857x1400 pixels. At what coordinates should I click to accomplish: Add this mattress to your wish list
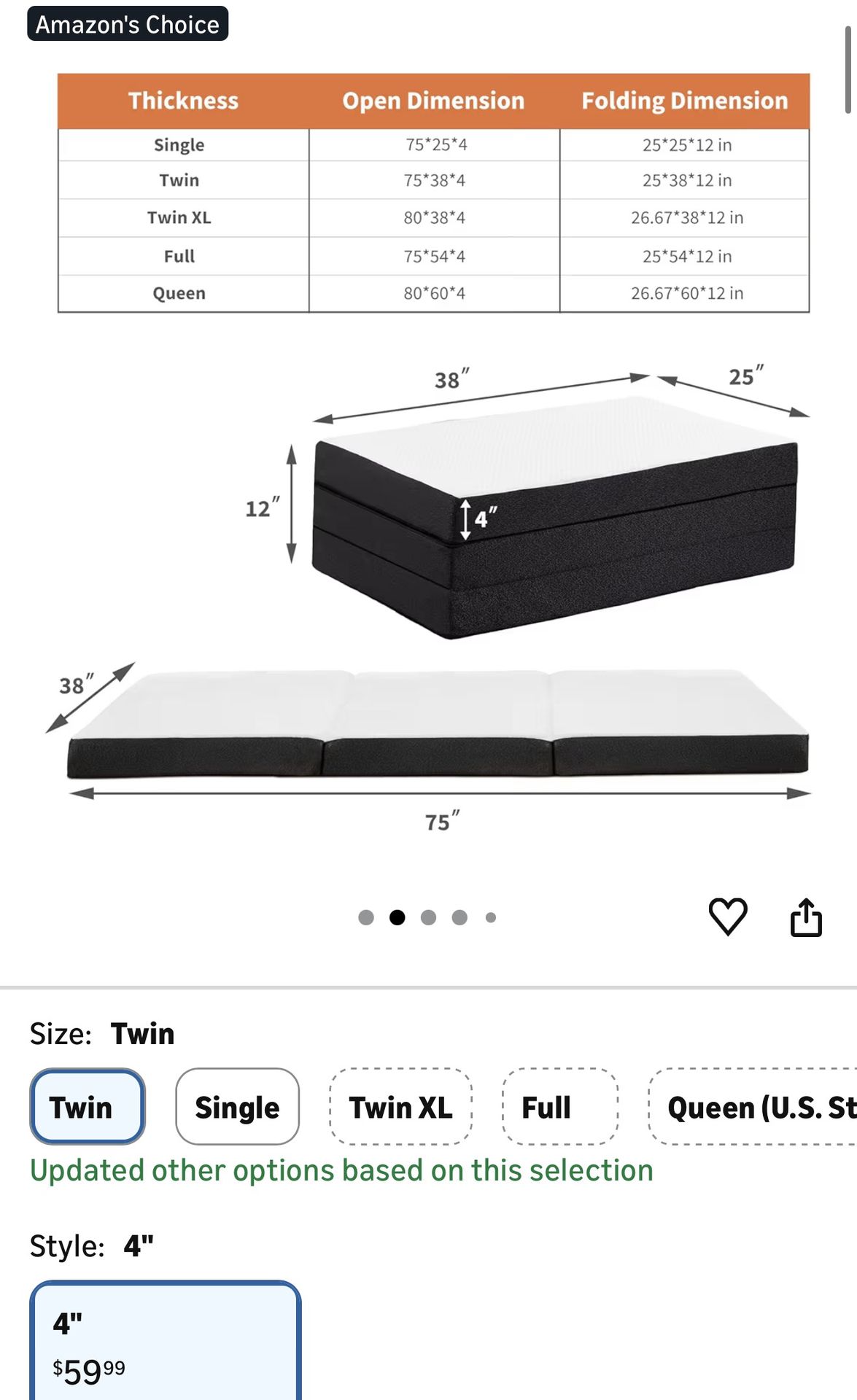click(728, 916)
